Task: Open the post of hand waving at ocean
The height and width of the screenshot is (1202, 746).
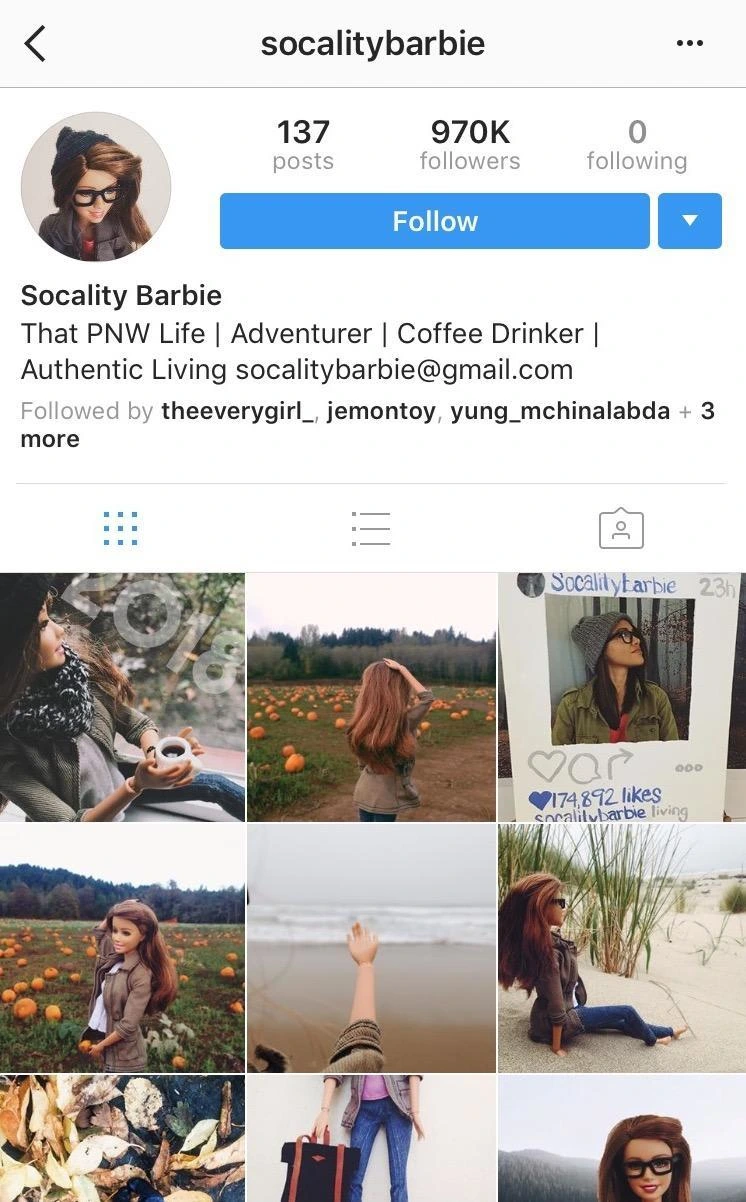Action: pos(372,948)
